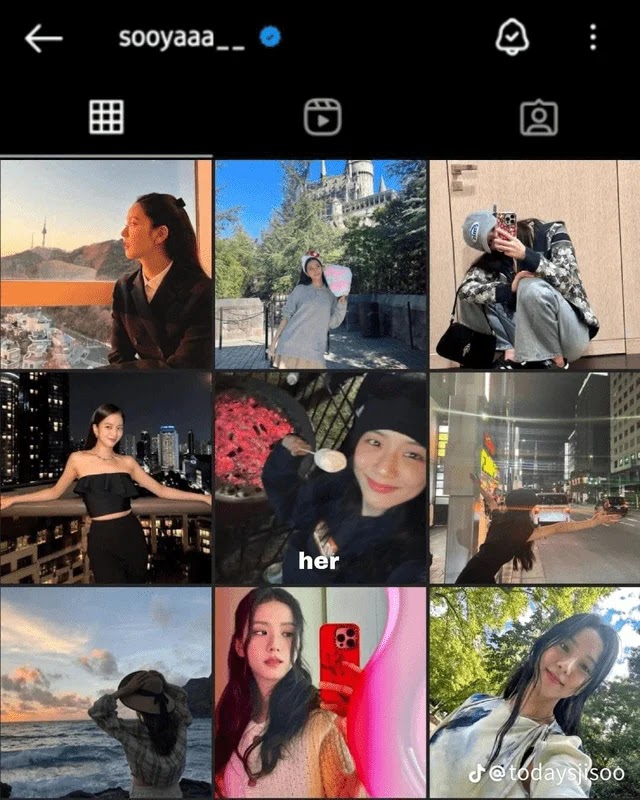Open the crouching mirror selfie post
Image resolution: width=640 pixels, height=800 pixels.
tap(535, 264)
